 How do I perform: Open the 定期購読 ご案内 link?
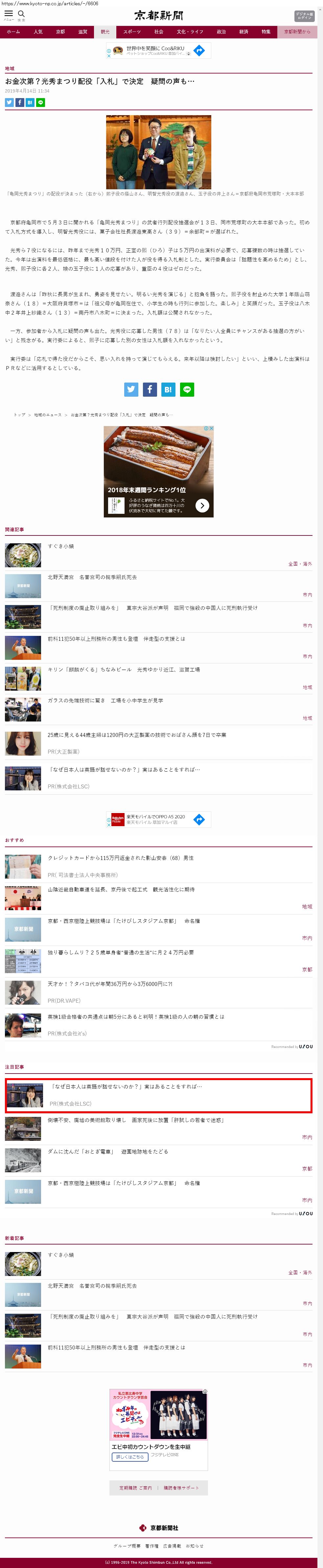point(135,1488)
